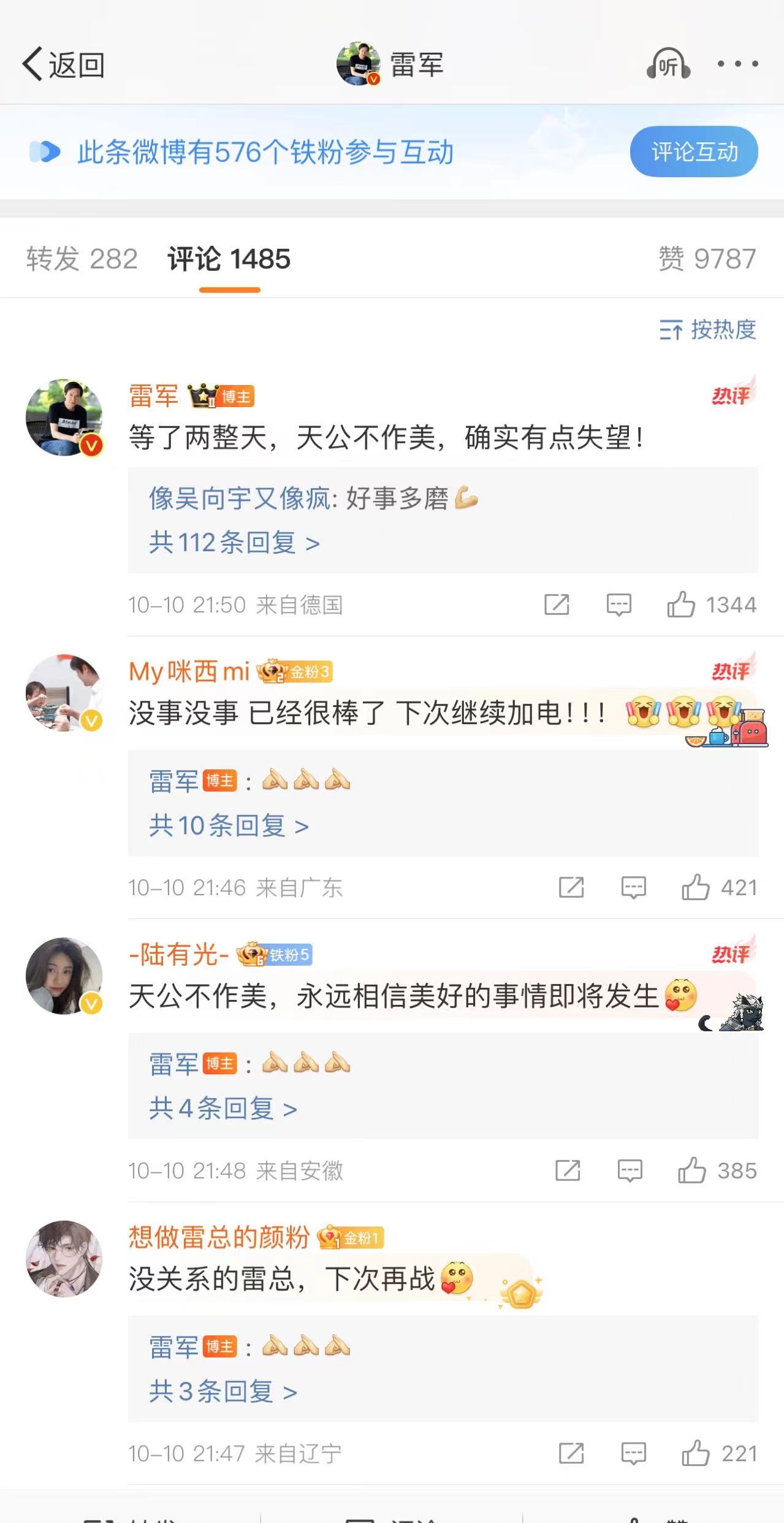784x1523 pixels.
Task: Open the listen (听) headphone icon
Action: (668, 64)
